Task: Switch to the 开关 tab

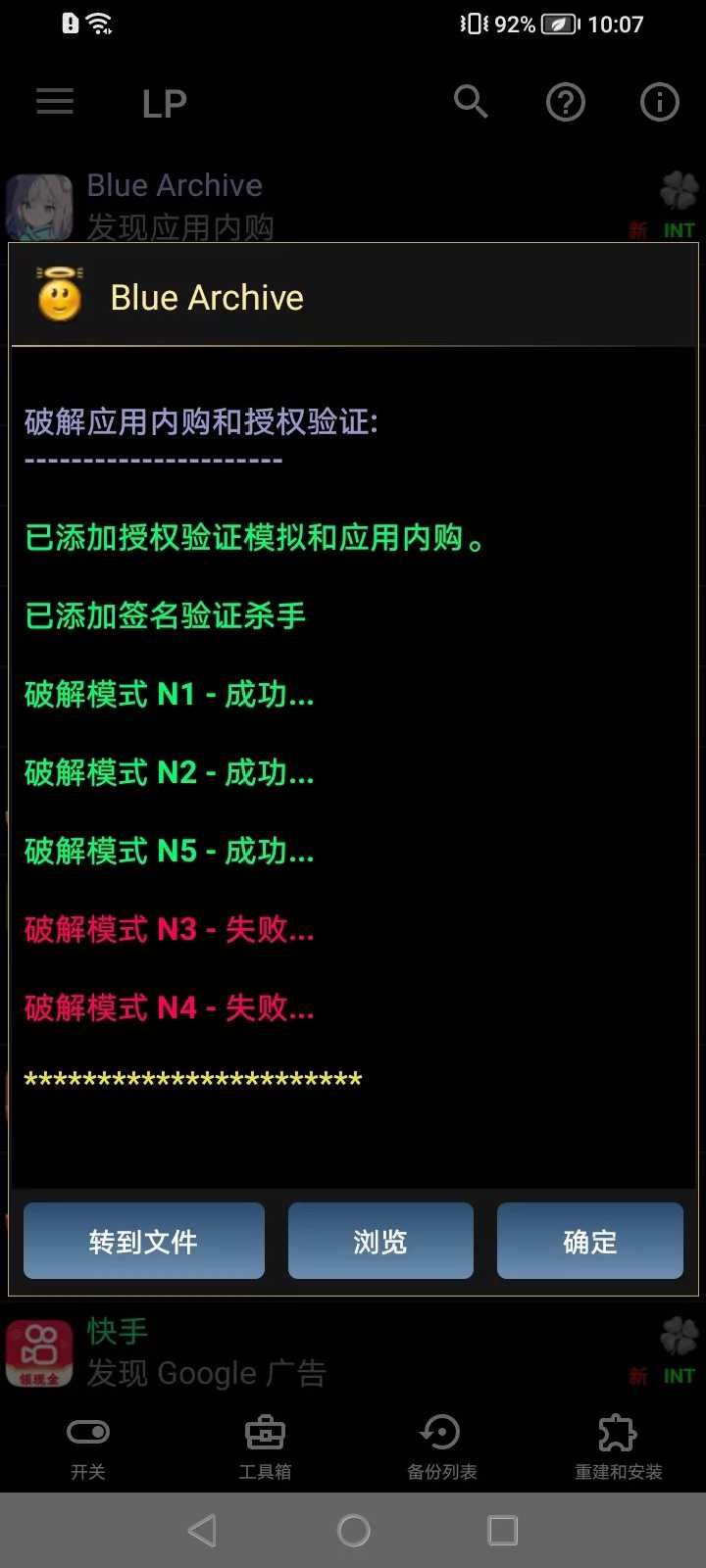Action: tap(88, 1446)
